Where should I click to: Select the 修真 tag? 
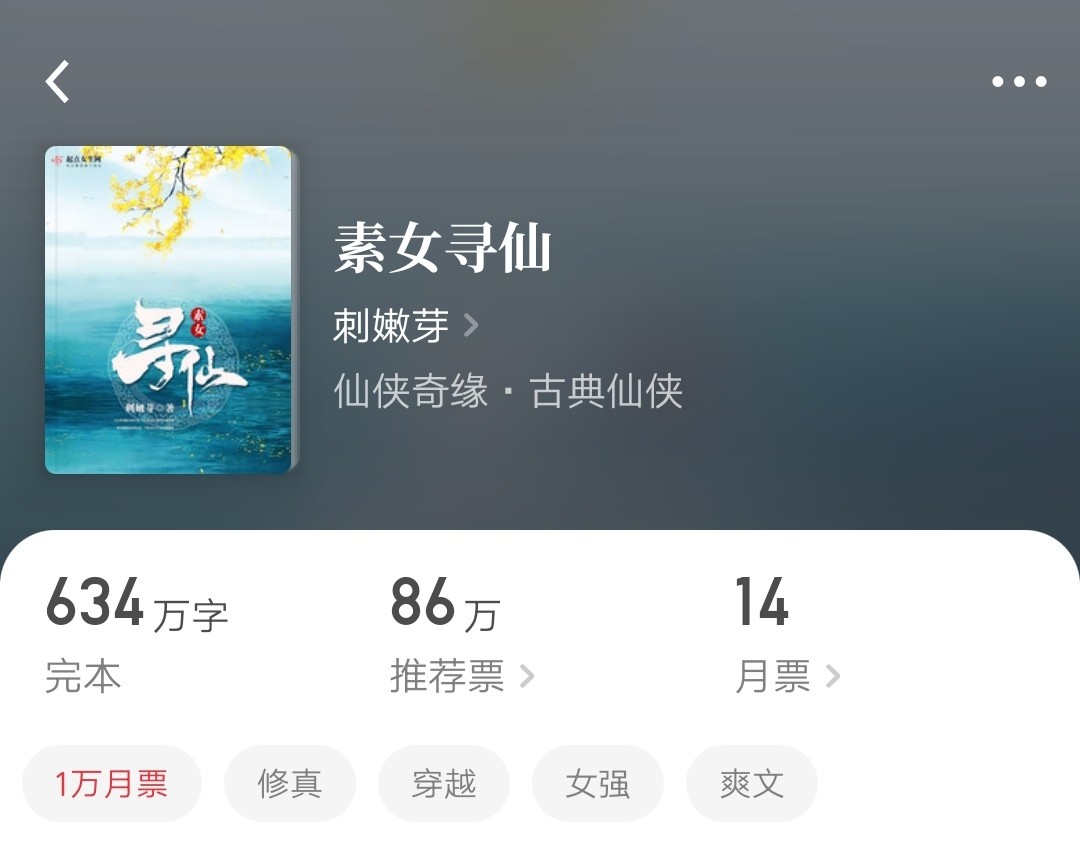(290, 784)
